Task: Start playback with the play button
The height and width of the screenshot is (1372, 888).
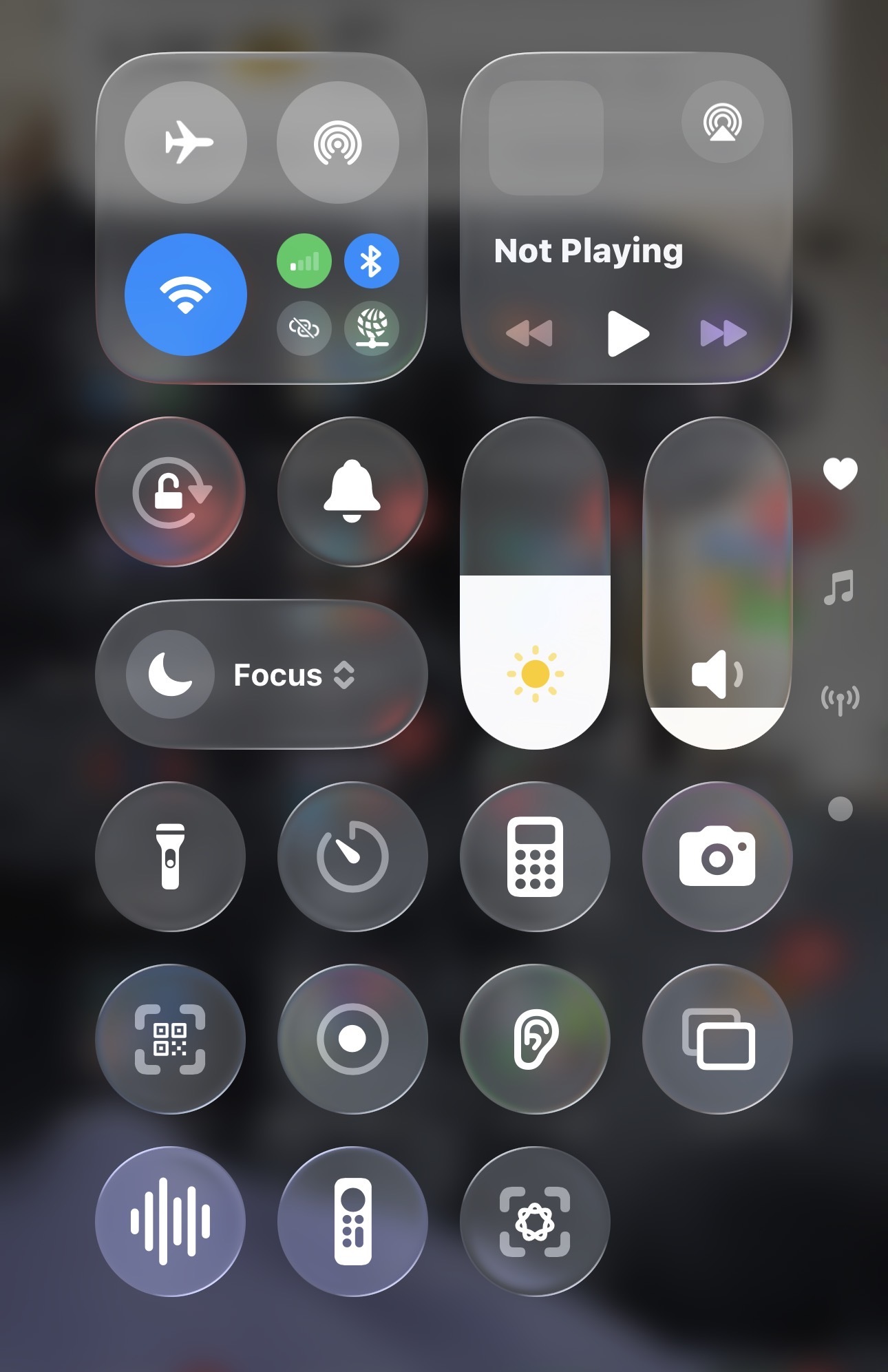Action: (x=627, y=334)
